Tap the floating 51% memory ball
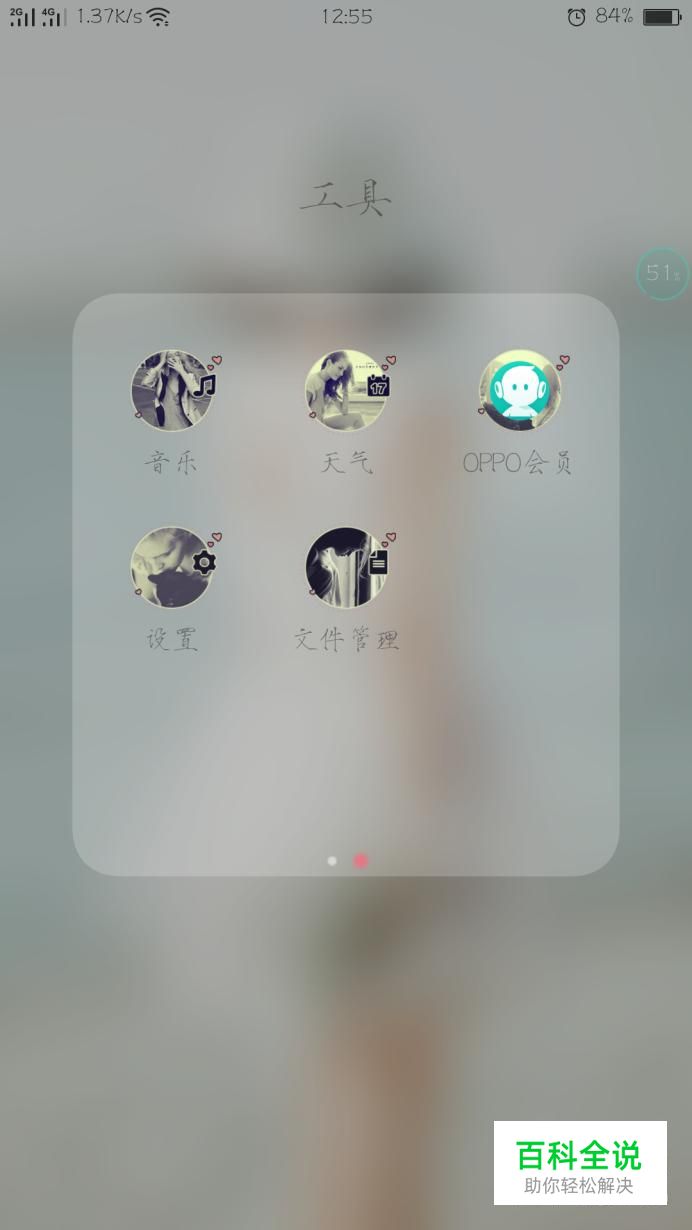The height and width of the screenshot is (1230, 692). point(662,274)
